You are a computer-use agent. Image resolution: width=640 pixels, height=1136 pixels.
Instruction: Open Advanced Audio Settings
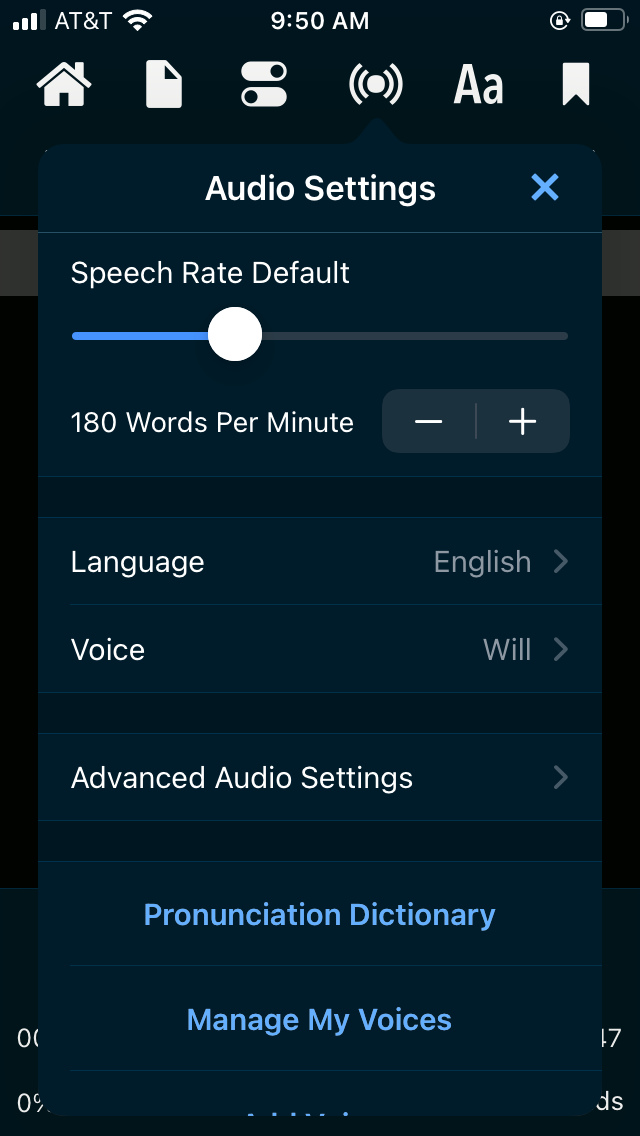pyautogui.click(x=320, y=778)
